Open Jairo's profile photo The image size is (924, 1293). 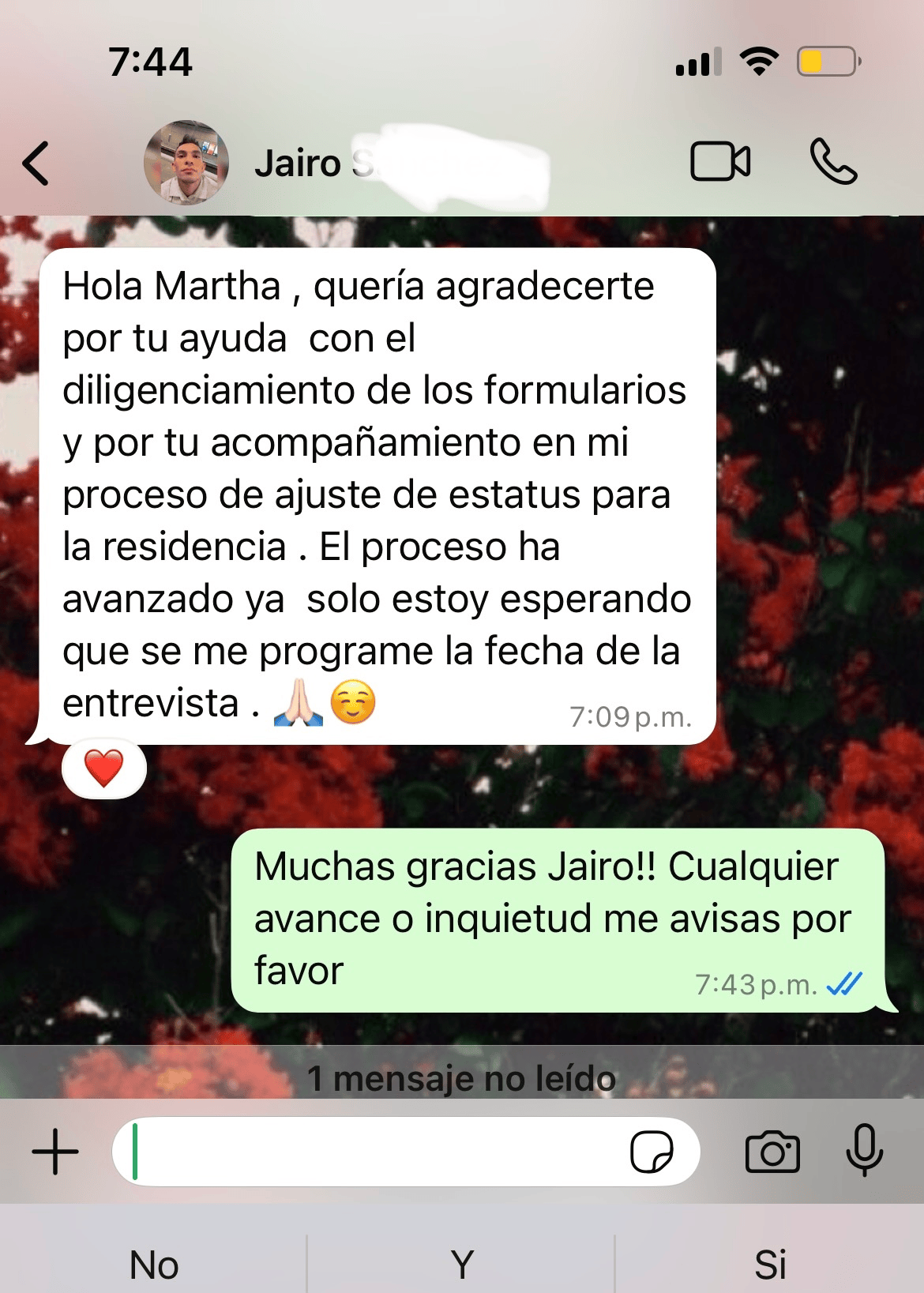[x=186, y=163]
